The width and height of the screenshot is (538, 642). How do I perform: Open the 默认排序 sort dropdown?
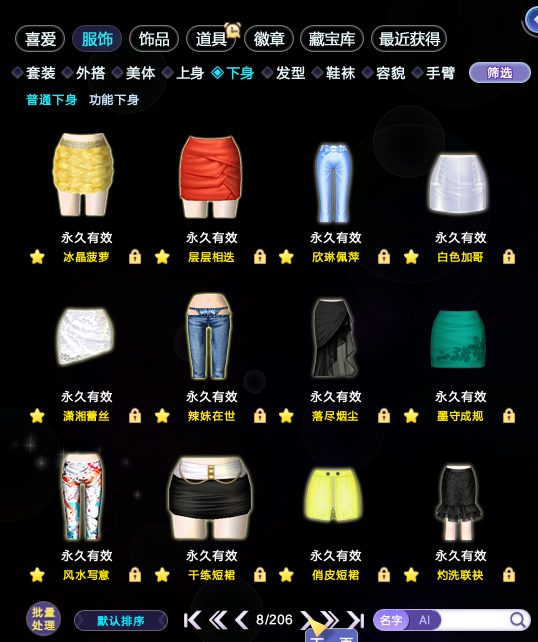click(x=121, y=621)
